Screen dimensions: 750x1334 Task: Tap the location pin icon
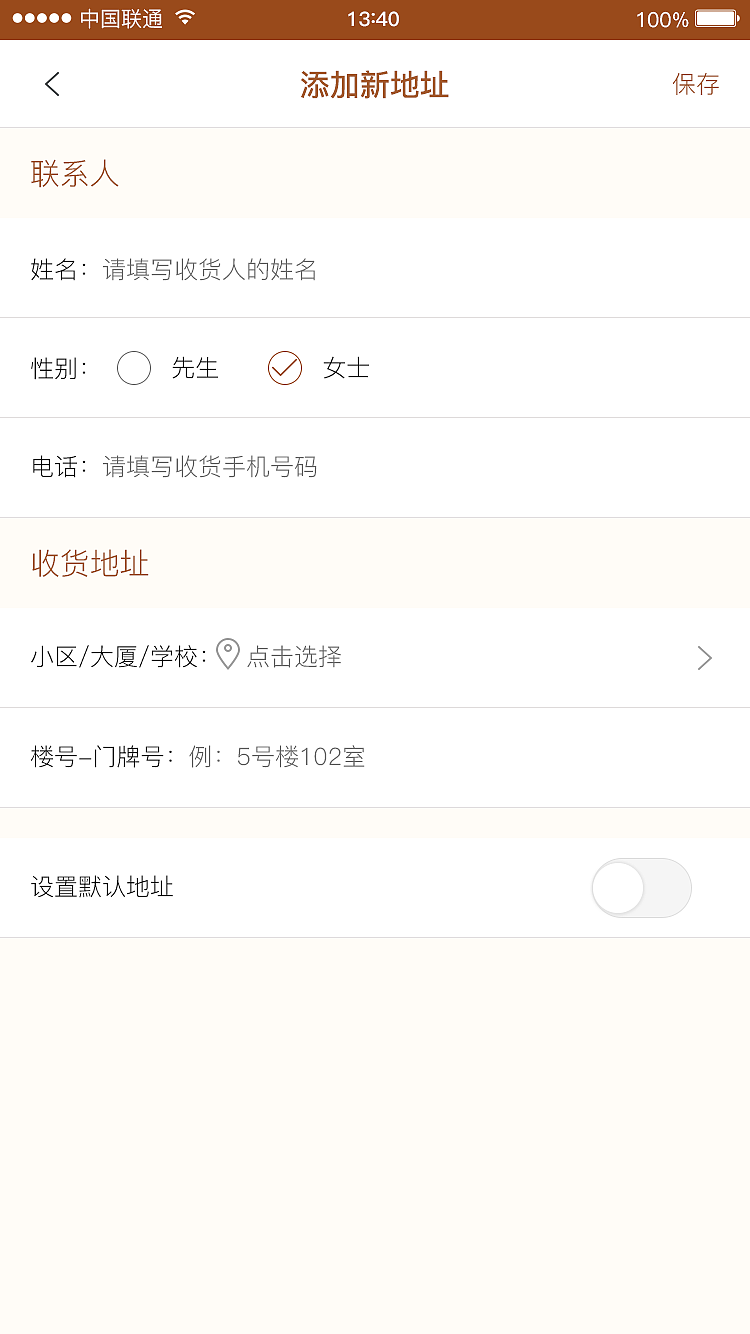[x=228, y=656]
